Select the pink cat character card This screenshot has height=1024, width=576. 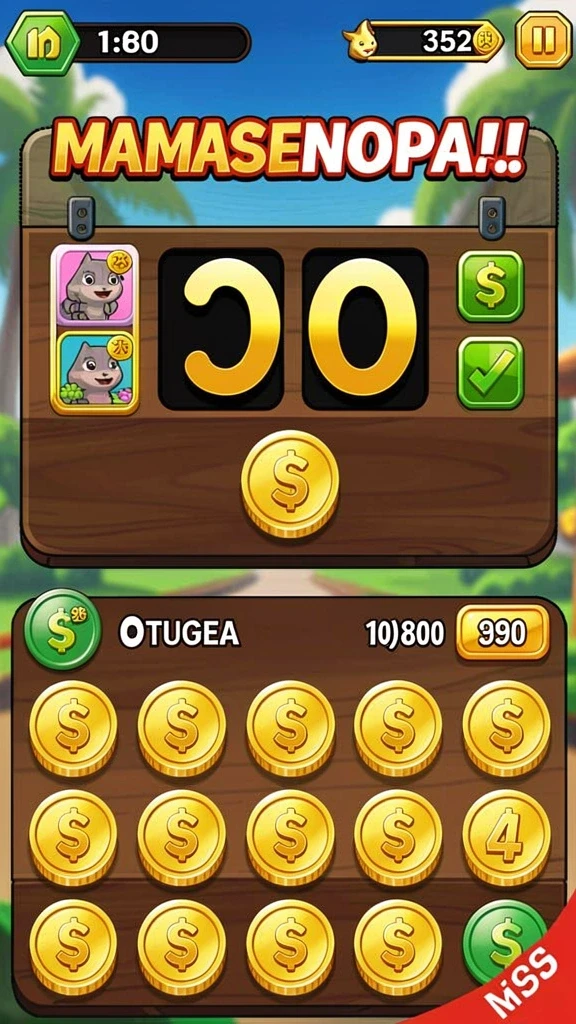(x=95, y=285)
